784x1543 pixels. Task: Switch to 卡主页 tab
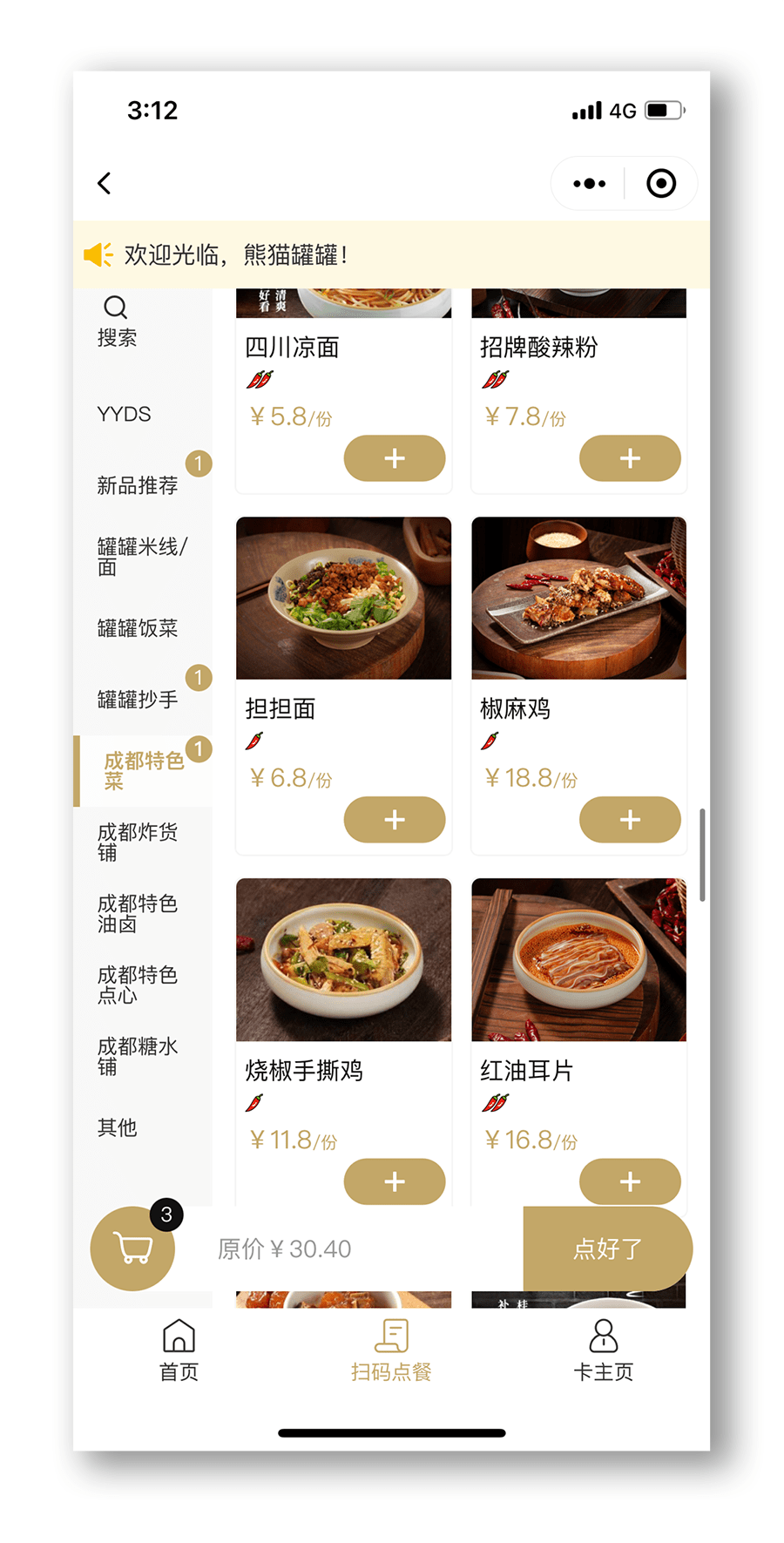[x=603, y=1350]
